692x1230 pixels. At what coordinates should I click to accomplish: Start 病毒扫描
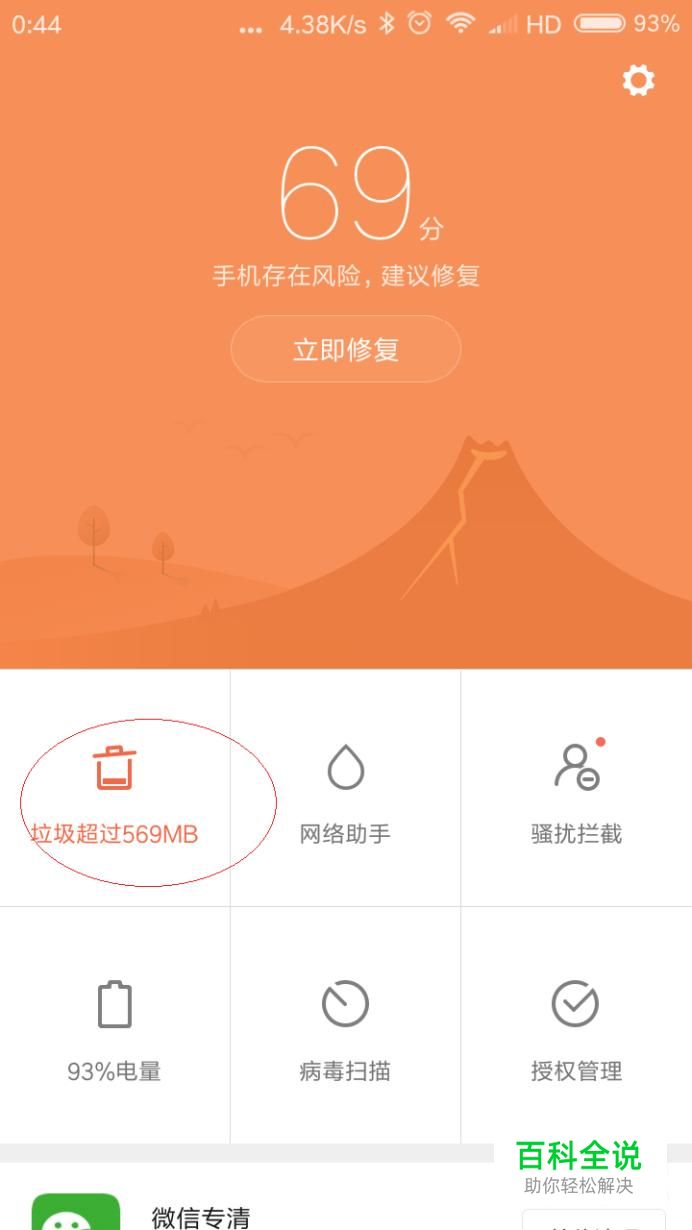pyautogui.click(x=345, y=1027)
